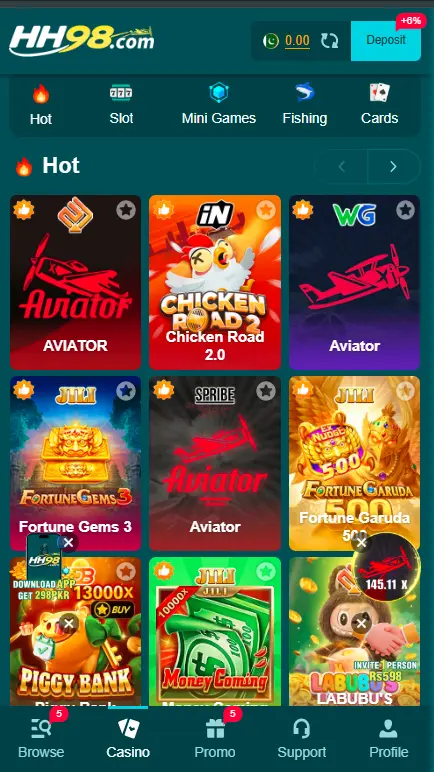Contact Support from bottom bar
This screenshot has width=434, height=772.
point(301,739)
